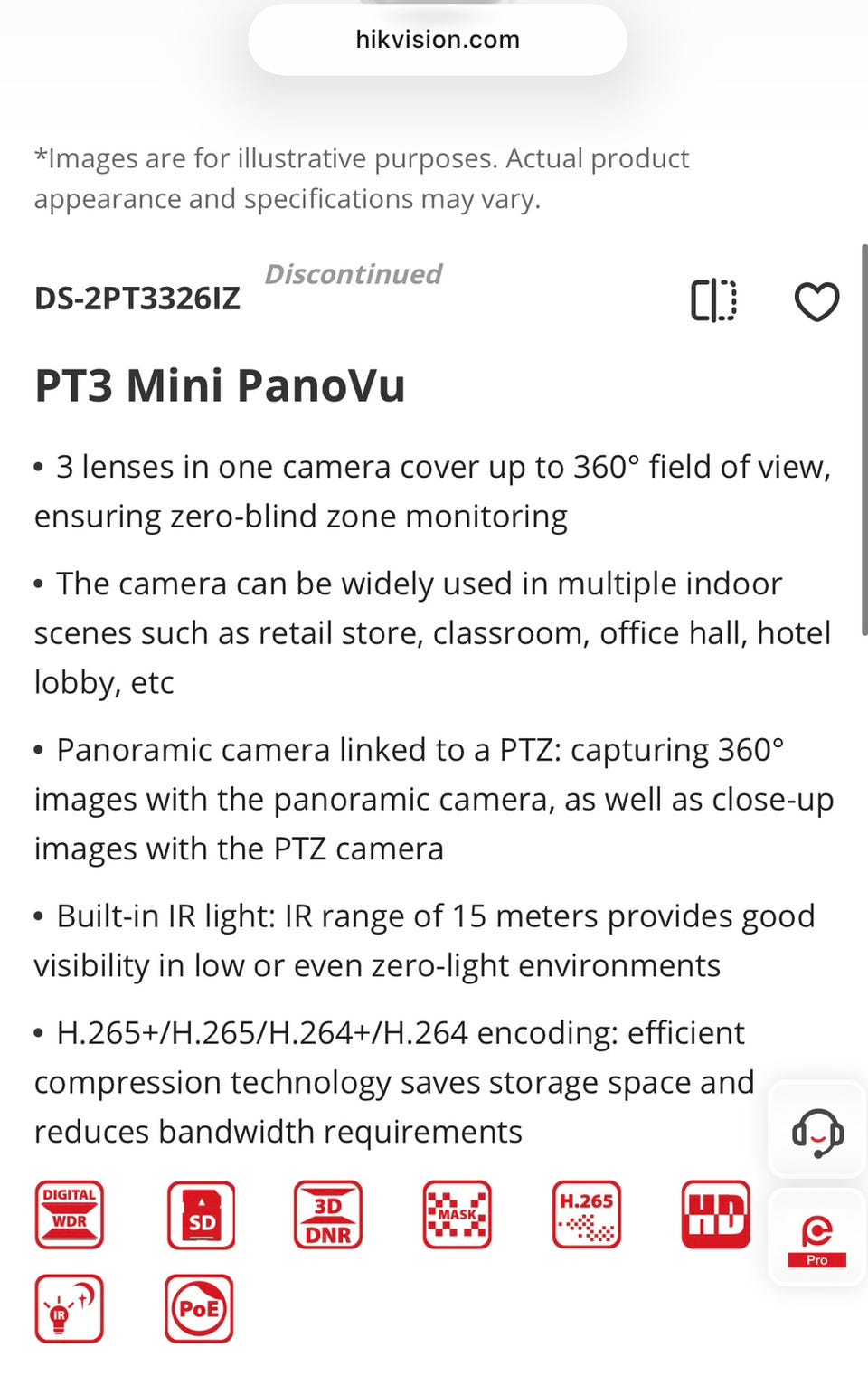This screenshot has width=868, height=1395.
Task: Save product to favorites with heart icon
Action: 816,301
